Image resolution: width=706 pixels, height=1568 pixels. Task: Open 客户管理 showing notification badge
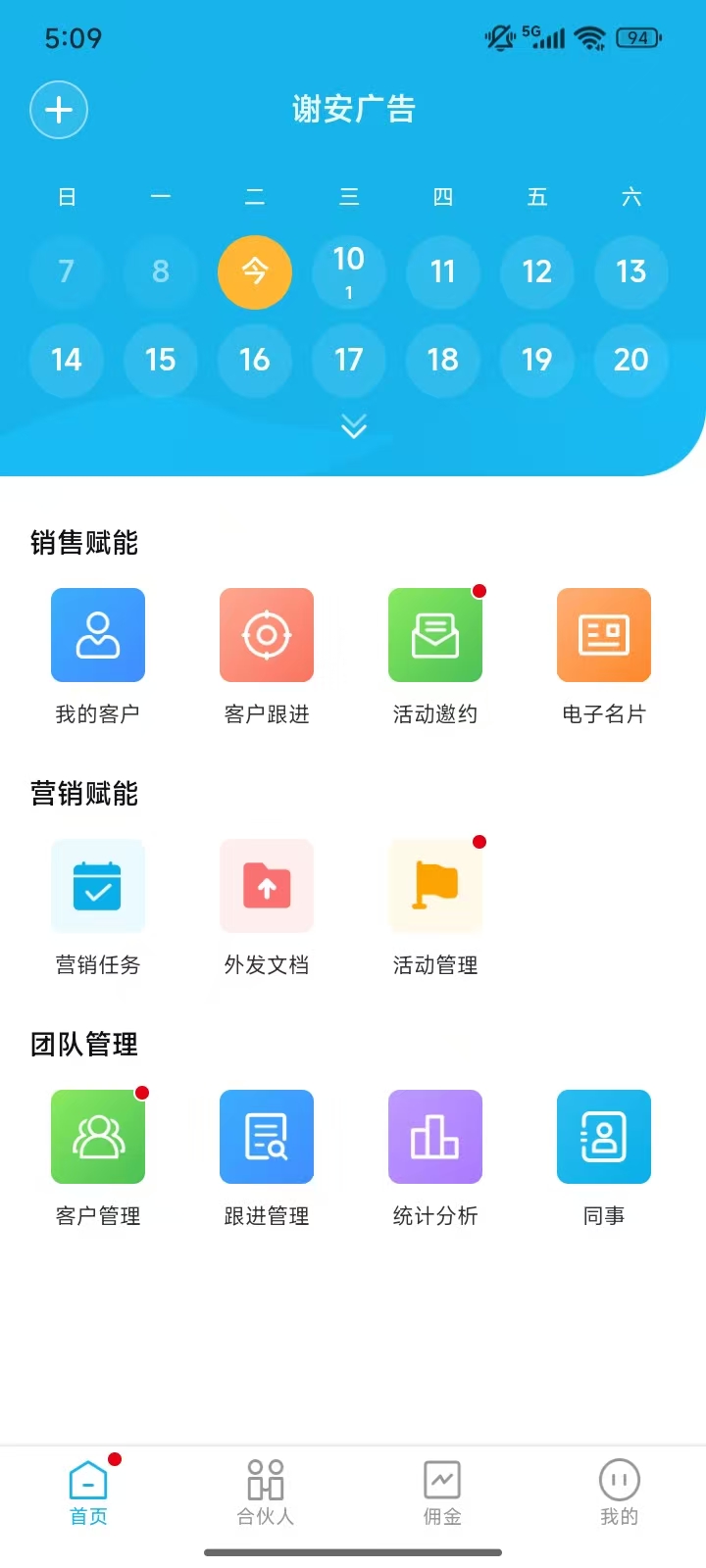tap(98, 1137)
